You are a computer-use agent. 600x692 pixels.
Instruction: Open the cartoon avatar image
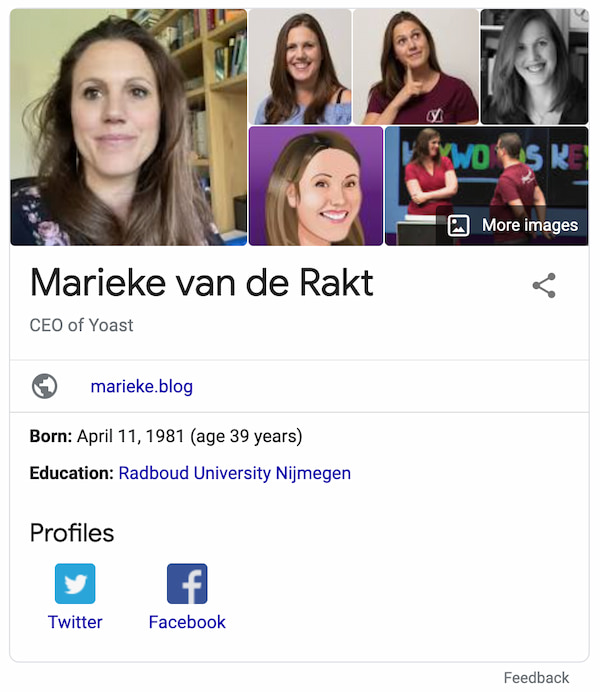click(315, 186)
